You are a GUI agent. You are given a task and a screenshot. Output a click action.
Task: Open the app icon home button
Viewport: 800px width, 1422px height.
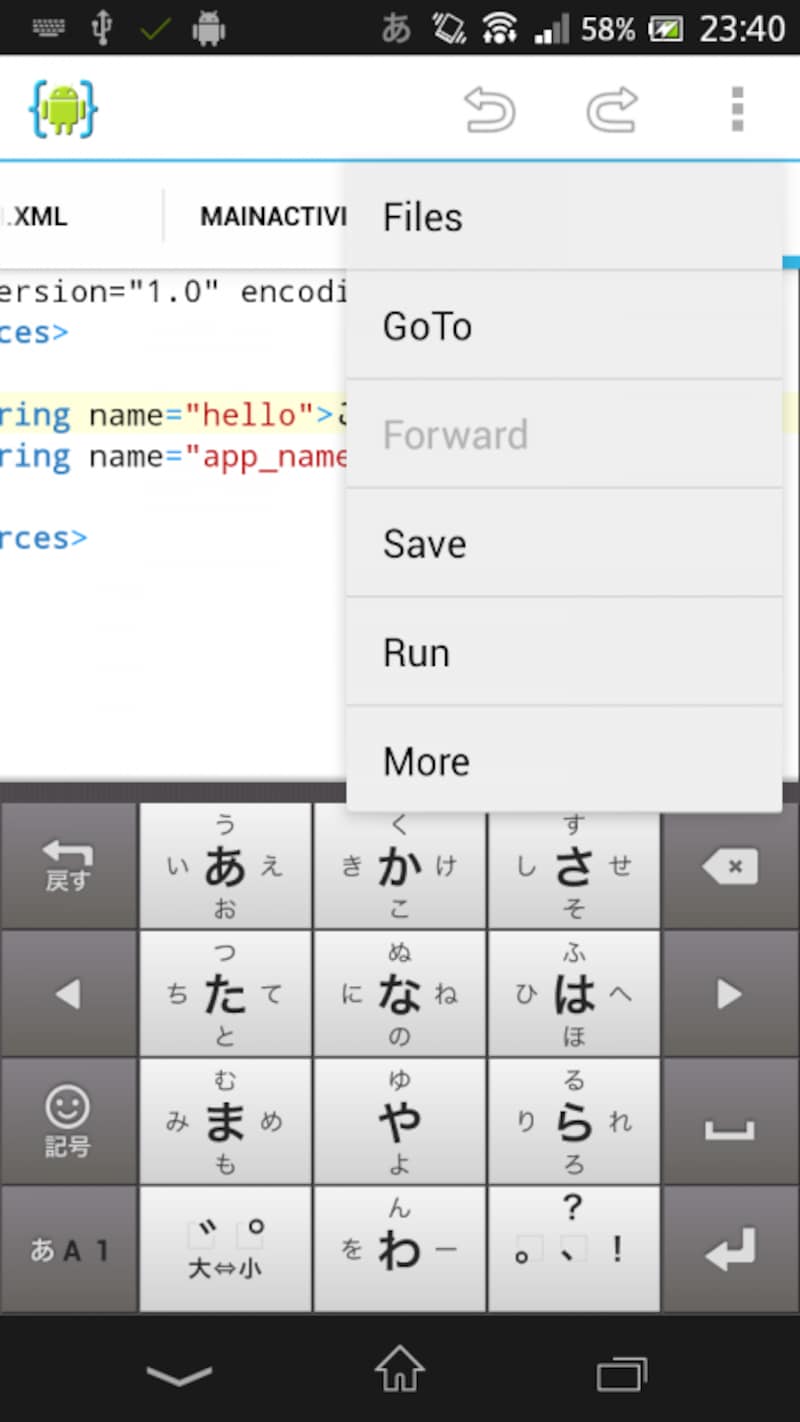(x=63, y=109)
